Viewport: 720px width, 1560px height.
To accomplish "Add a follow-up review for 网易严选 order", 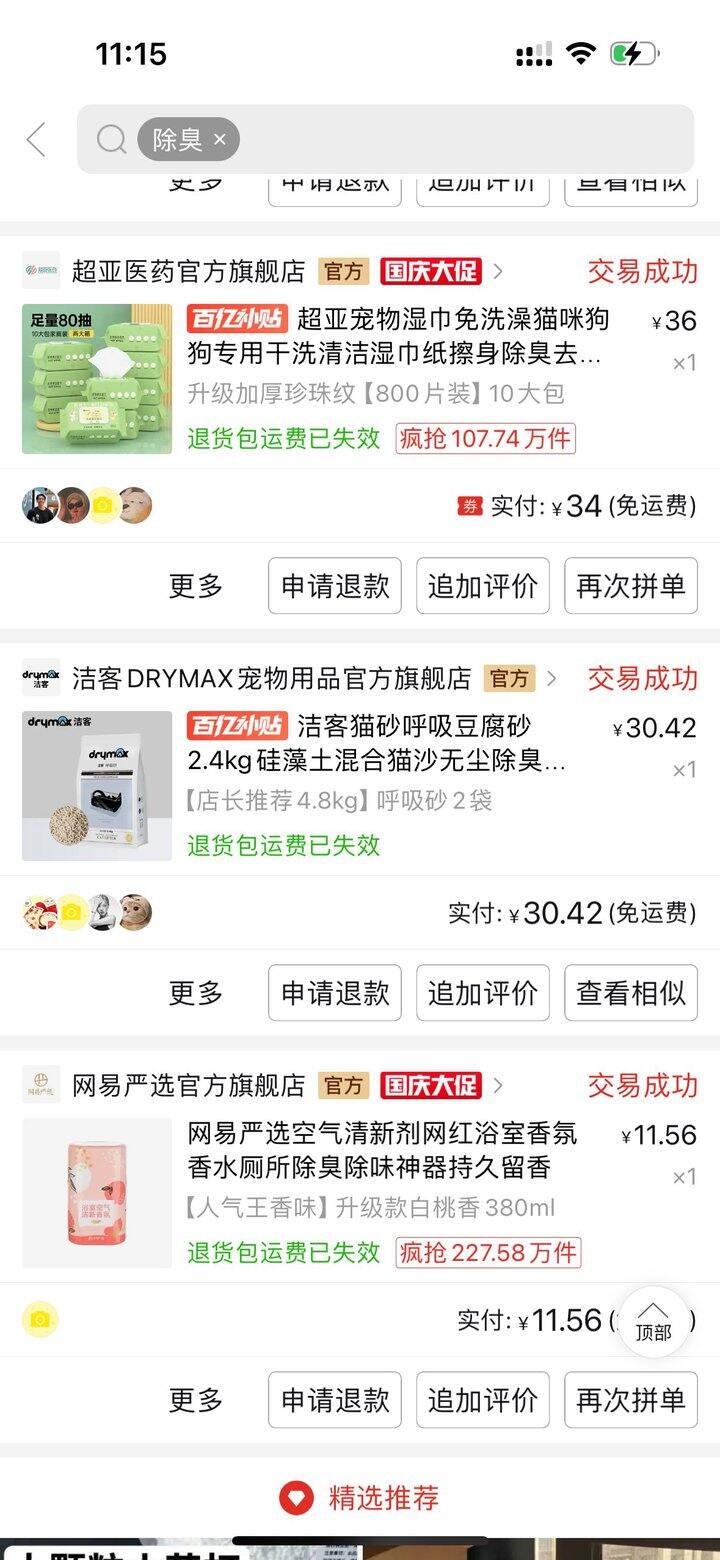I will point(483,1400).
